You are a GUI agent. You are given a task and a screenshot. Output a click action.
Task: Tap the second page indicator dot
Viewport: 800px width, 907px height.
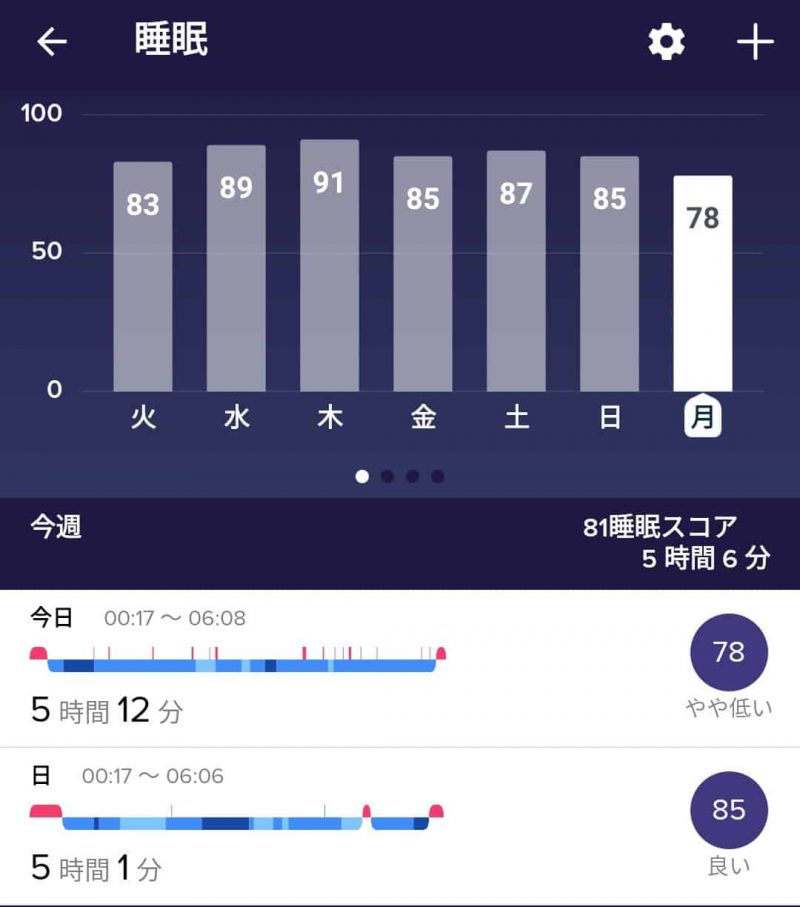pos(387,476)
